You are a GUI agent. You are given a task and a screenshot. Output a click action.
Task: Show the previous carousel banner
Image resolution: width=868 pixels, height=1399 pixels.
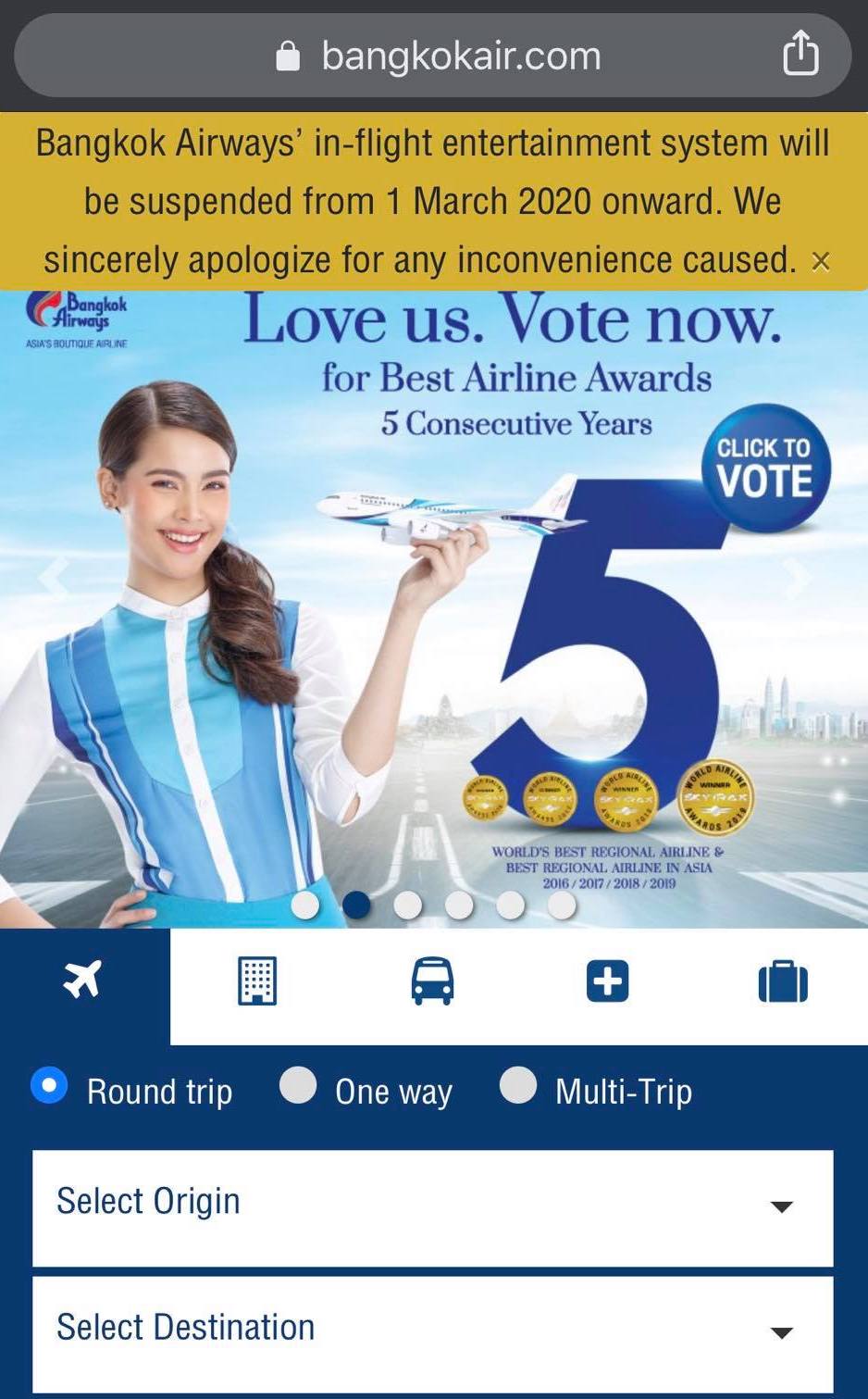(54, 577)
